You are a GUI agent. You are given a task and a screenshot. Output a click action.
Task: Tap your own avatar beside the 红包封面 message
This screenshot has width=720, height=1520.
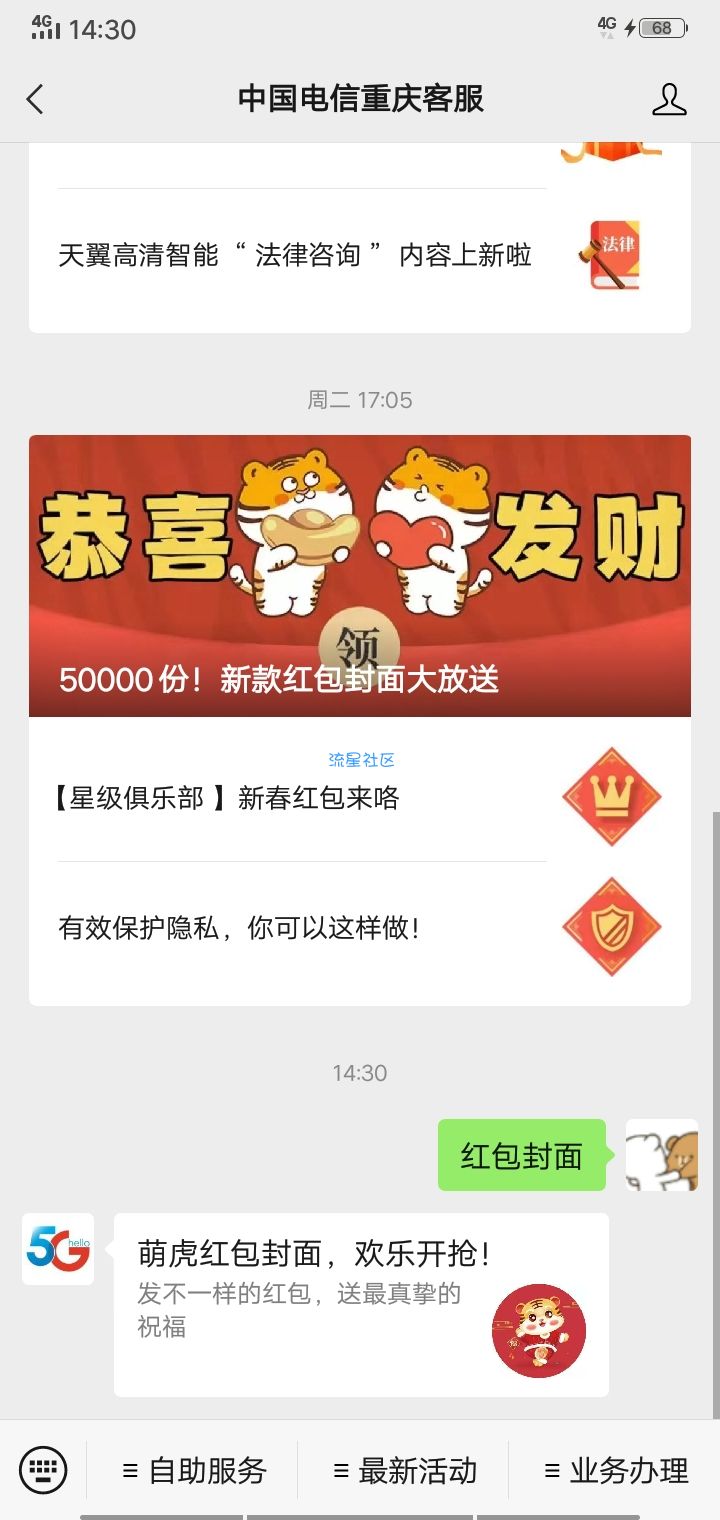[661, 1155]
